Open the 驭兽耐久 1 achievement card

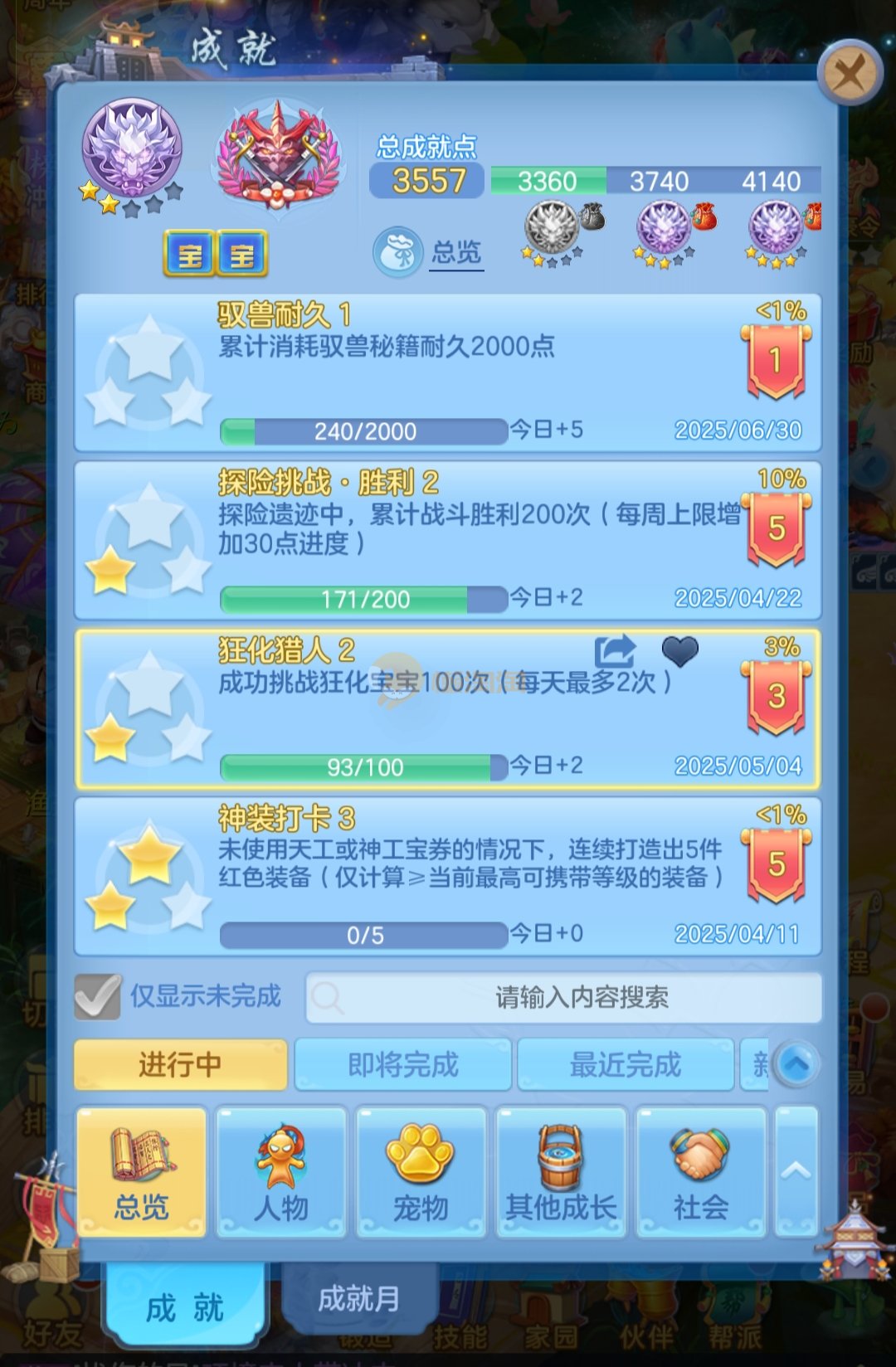(448, 373)
